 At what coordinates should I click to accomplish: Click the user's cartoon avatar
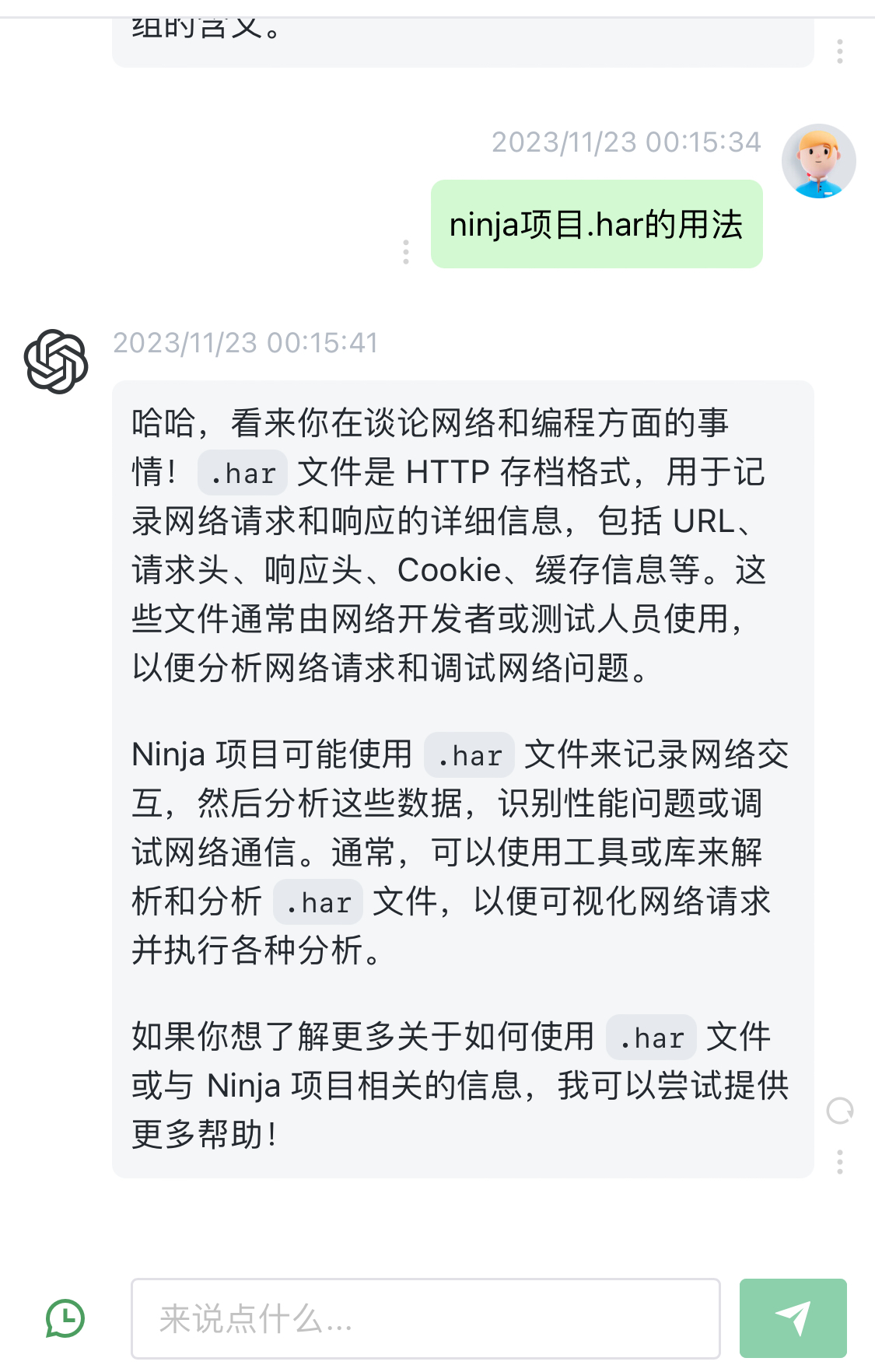tap(819, 161)
